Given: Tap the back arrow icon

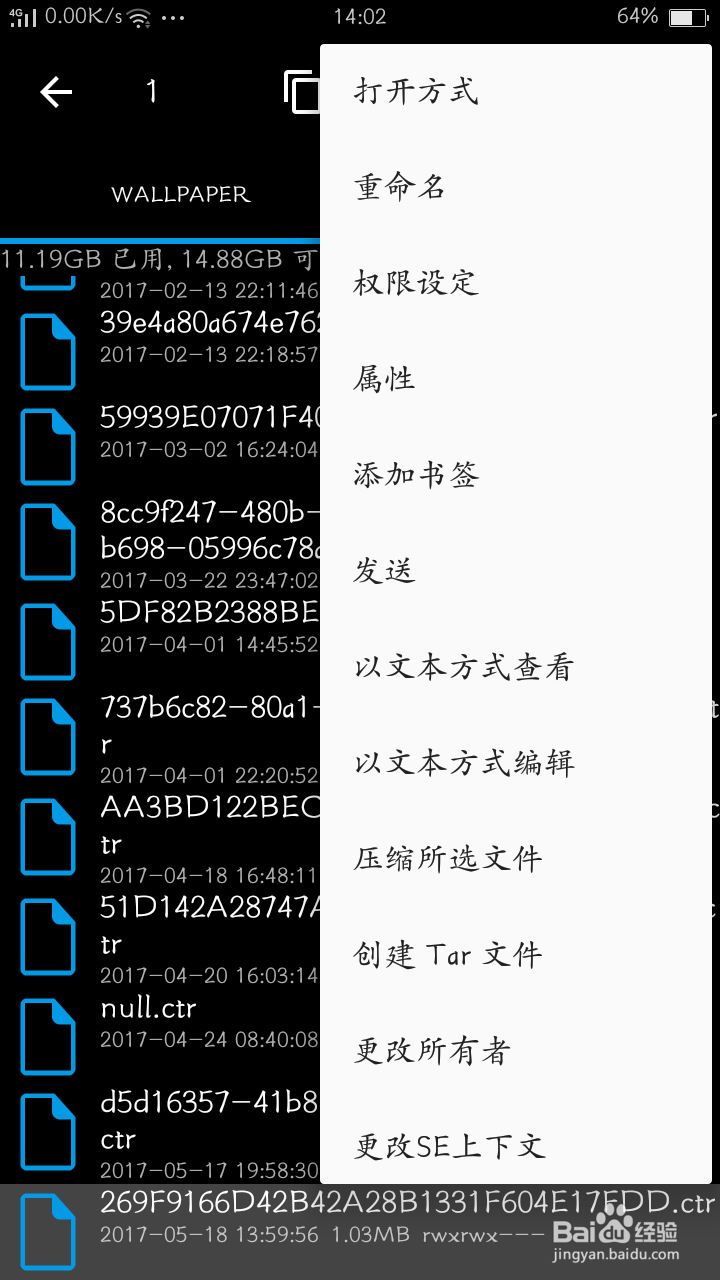Looking at the screenshot, I should click(55, 91).
